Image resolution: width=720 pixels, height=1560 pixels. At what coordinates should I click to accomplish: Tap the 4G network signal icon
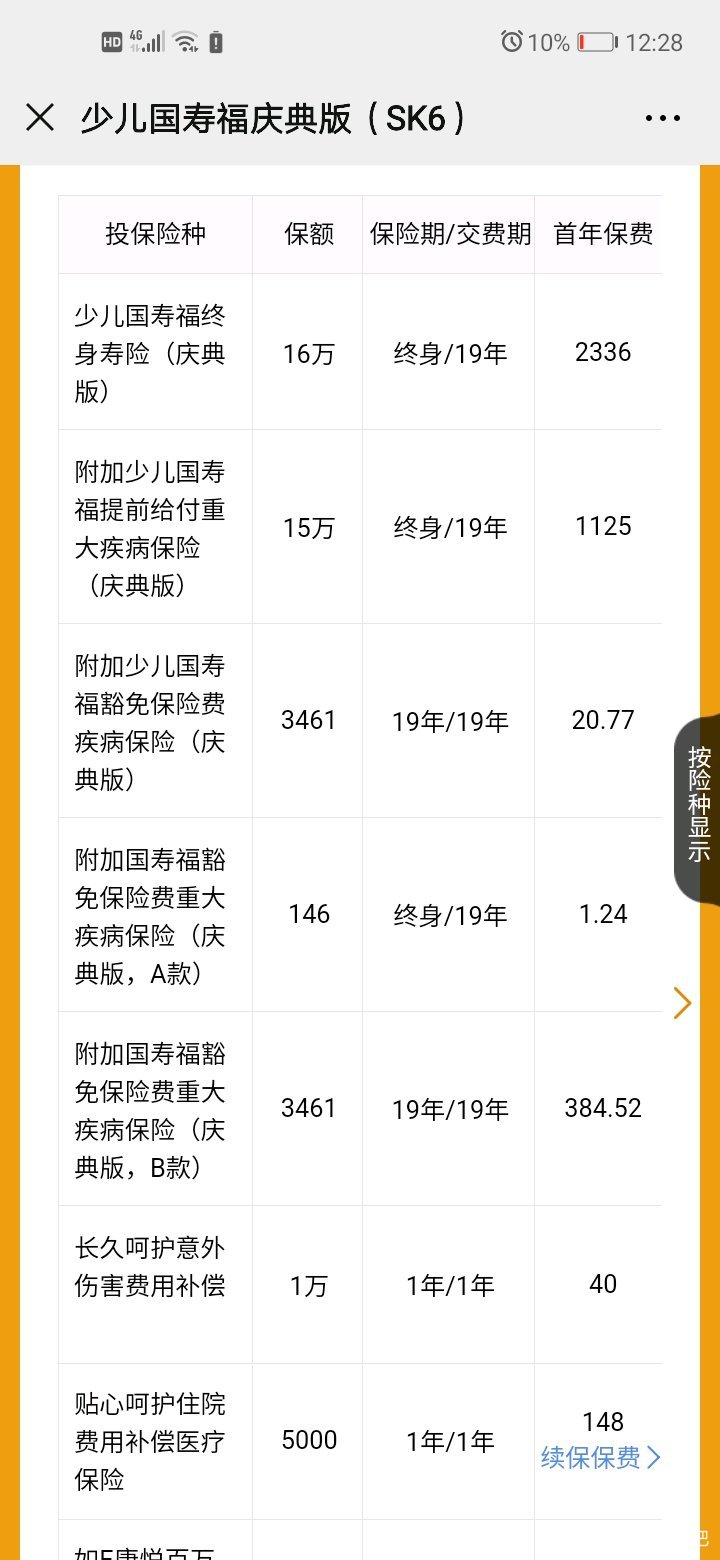pos(146,41)
